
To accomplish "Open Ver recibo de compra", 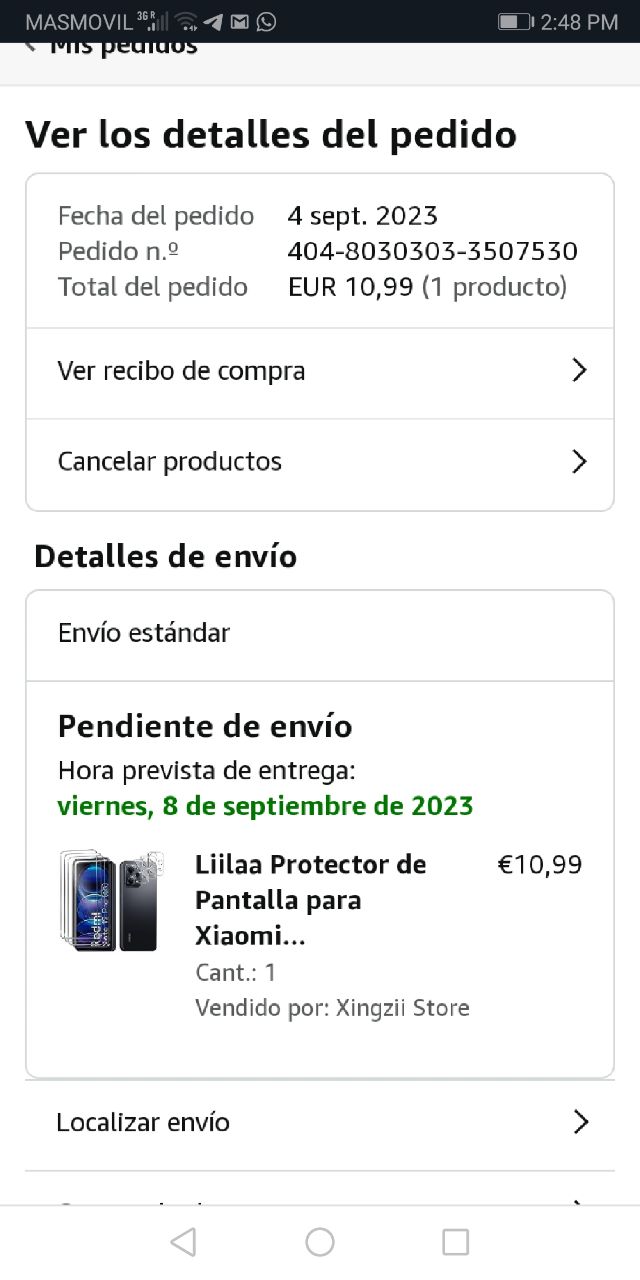I will point(320,372).
